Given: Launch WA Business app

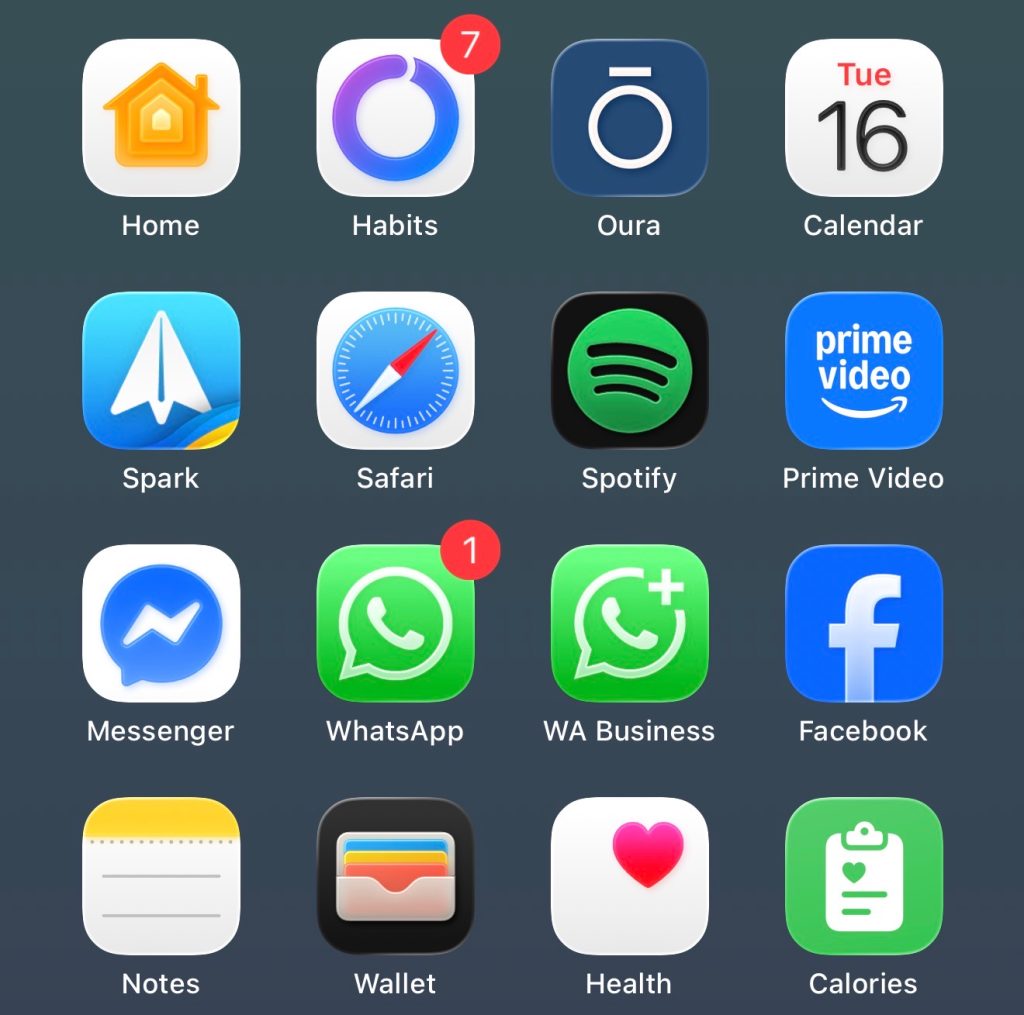Looking at the screenshot, I should pyautogui.click(x=629, y=624).
